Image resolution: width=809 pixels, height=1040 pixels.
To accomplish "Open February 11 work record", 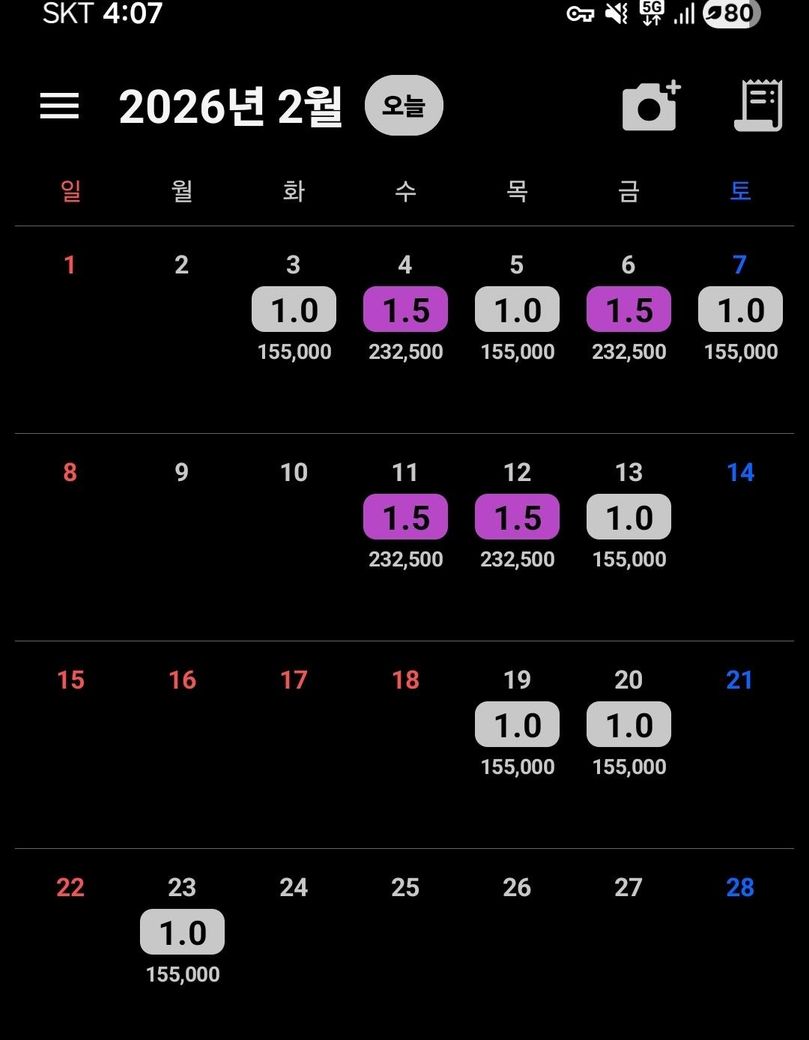I will click(405, 518).
